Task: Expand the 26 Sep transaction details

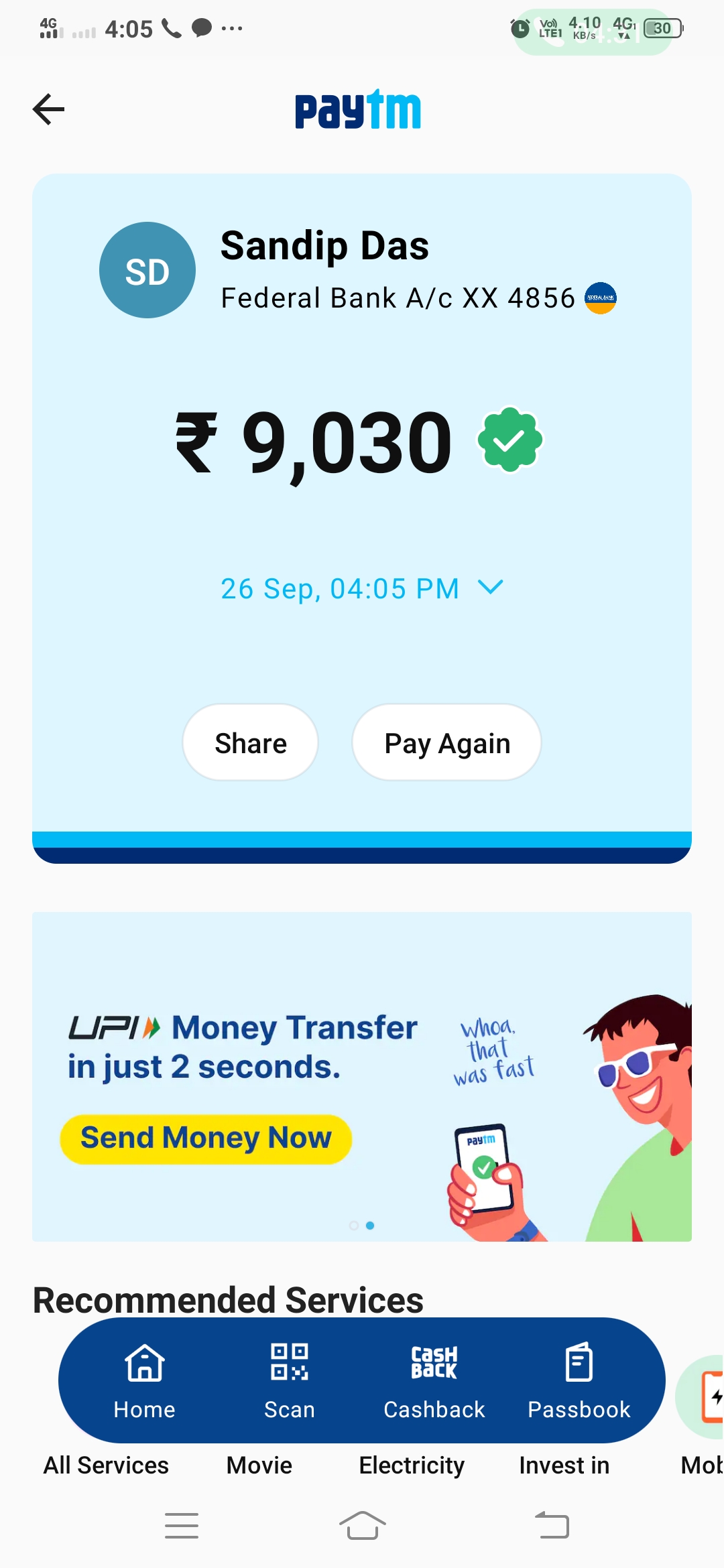Action: (x=490, y=588)
